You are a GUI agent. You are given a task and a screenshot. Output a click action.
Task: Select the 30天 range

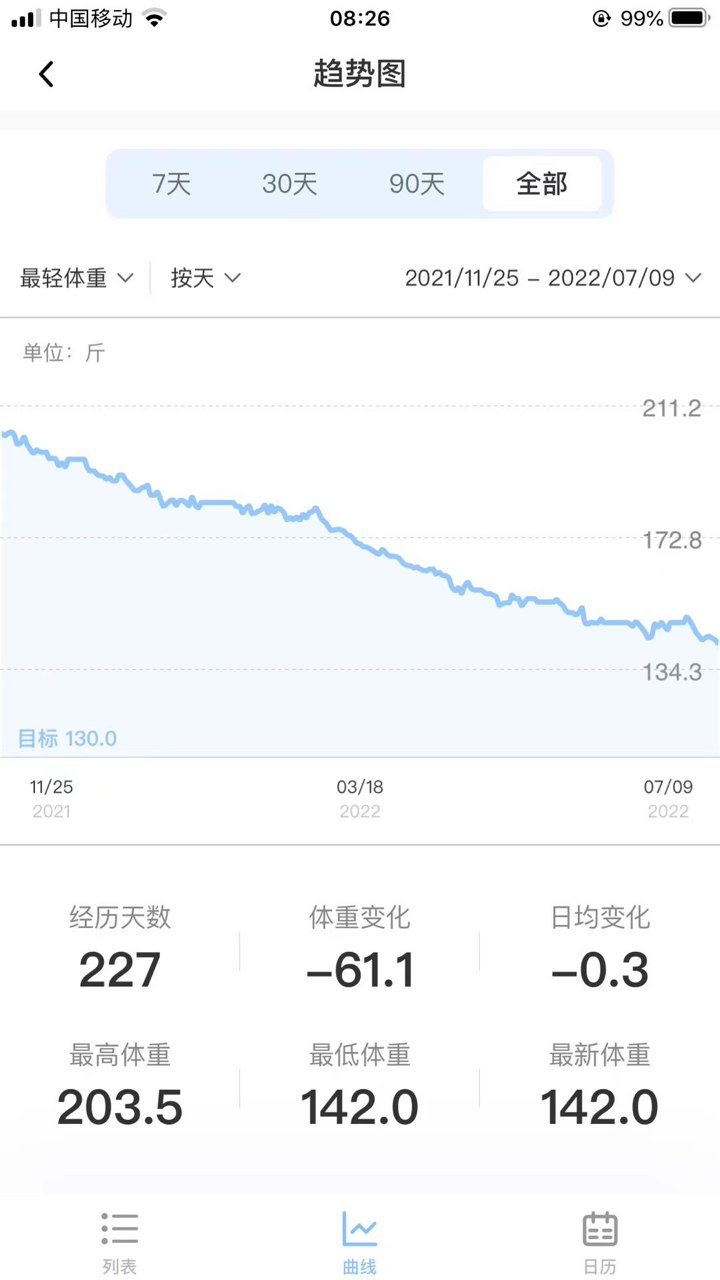[290, 184]
